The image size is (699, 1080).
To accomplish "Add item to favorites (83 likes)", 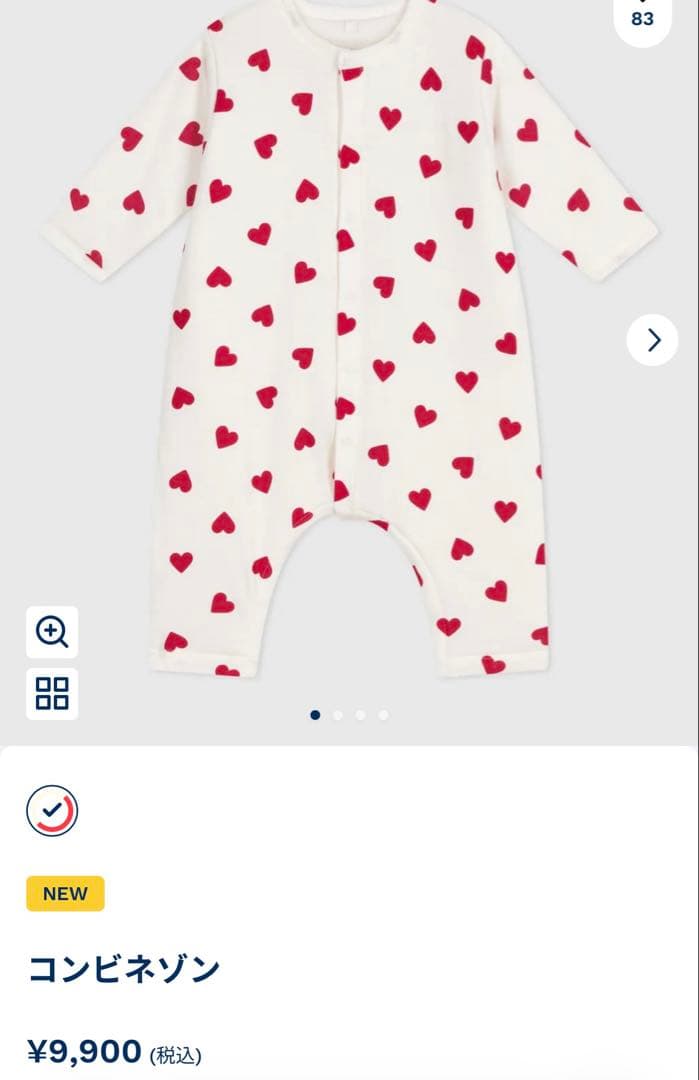I will coord(642,14).
